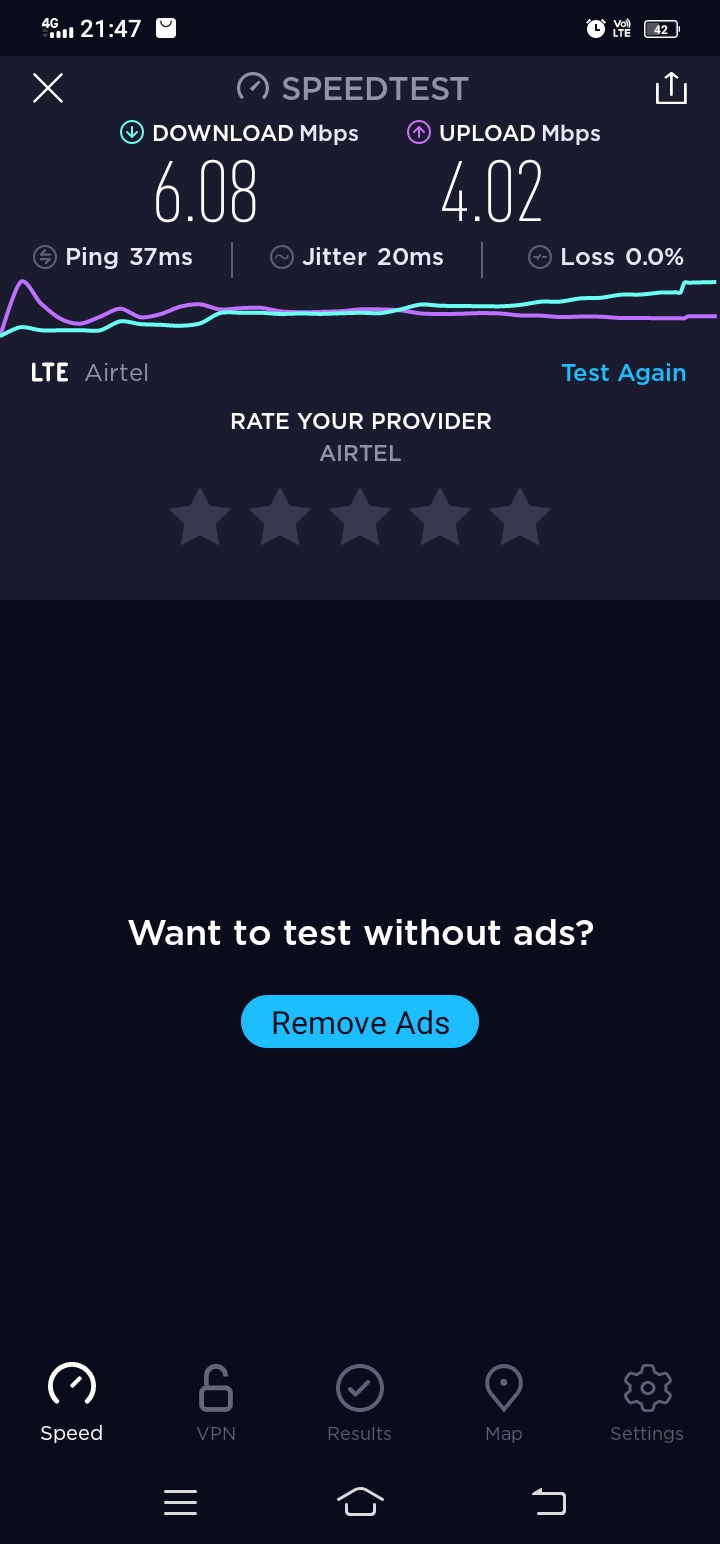The image size is (720, 1544).
Task: Open the VPN tab
Action: [x=216, y=1402]
